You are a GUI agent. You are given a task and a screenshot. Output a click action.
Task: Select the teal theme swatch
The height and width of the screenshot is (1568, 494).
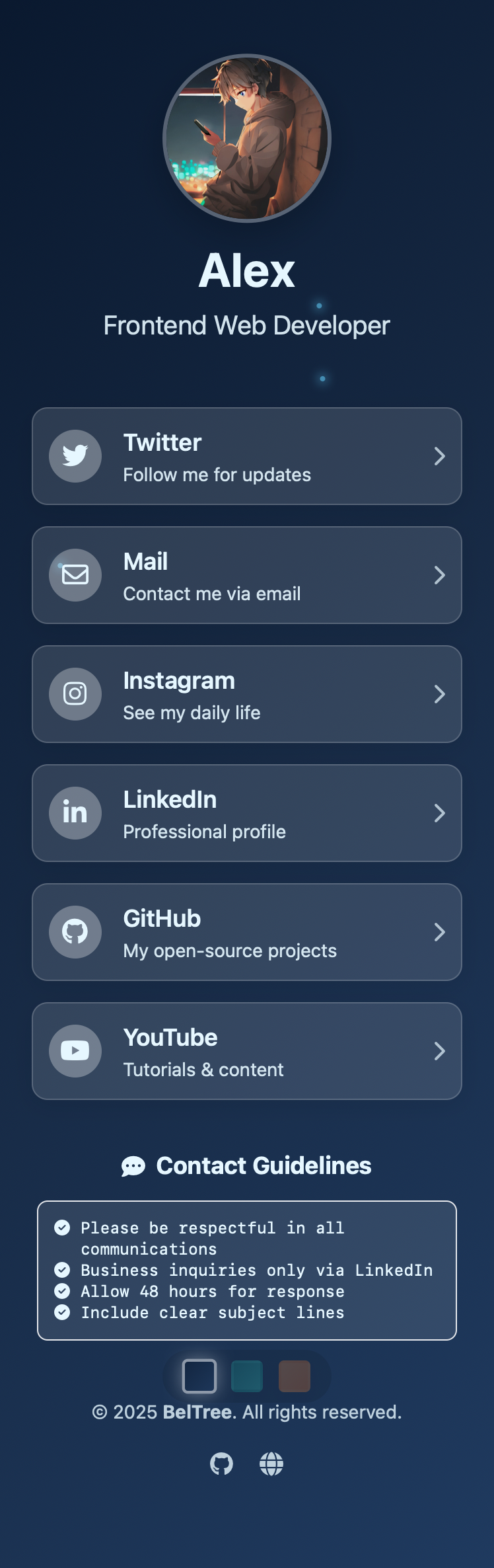247,1376
